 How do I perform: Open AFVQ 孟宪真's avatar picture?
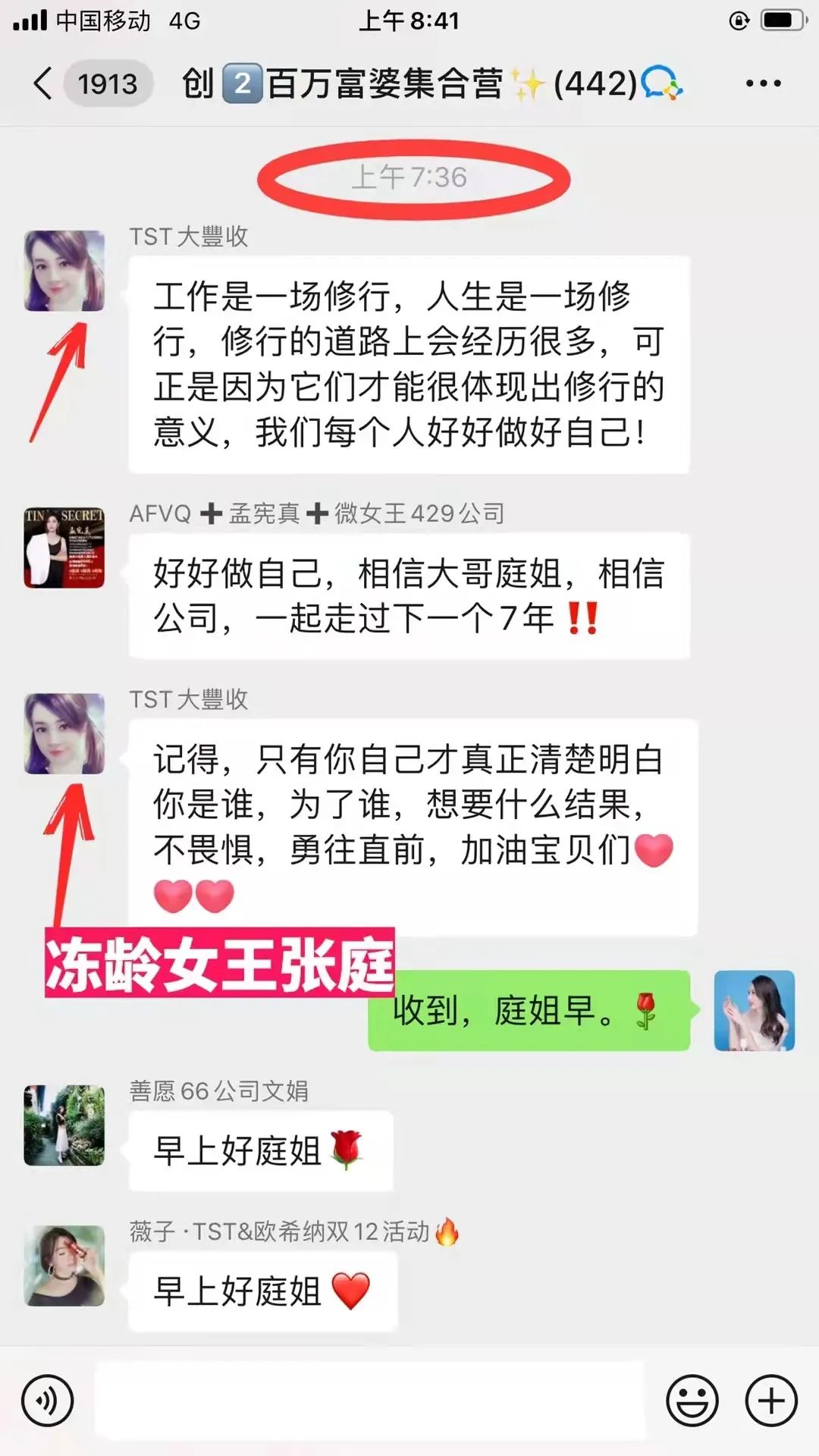(x=63, y=546)
